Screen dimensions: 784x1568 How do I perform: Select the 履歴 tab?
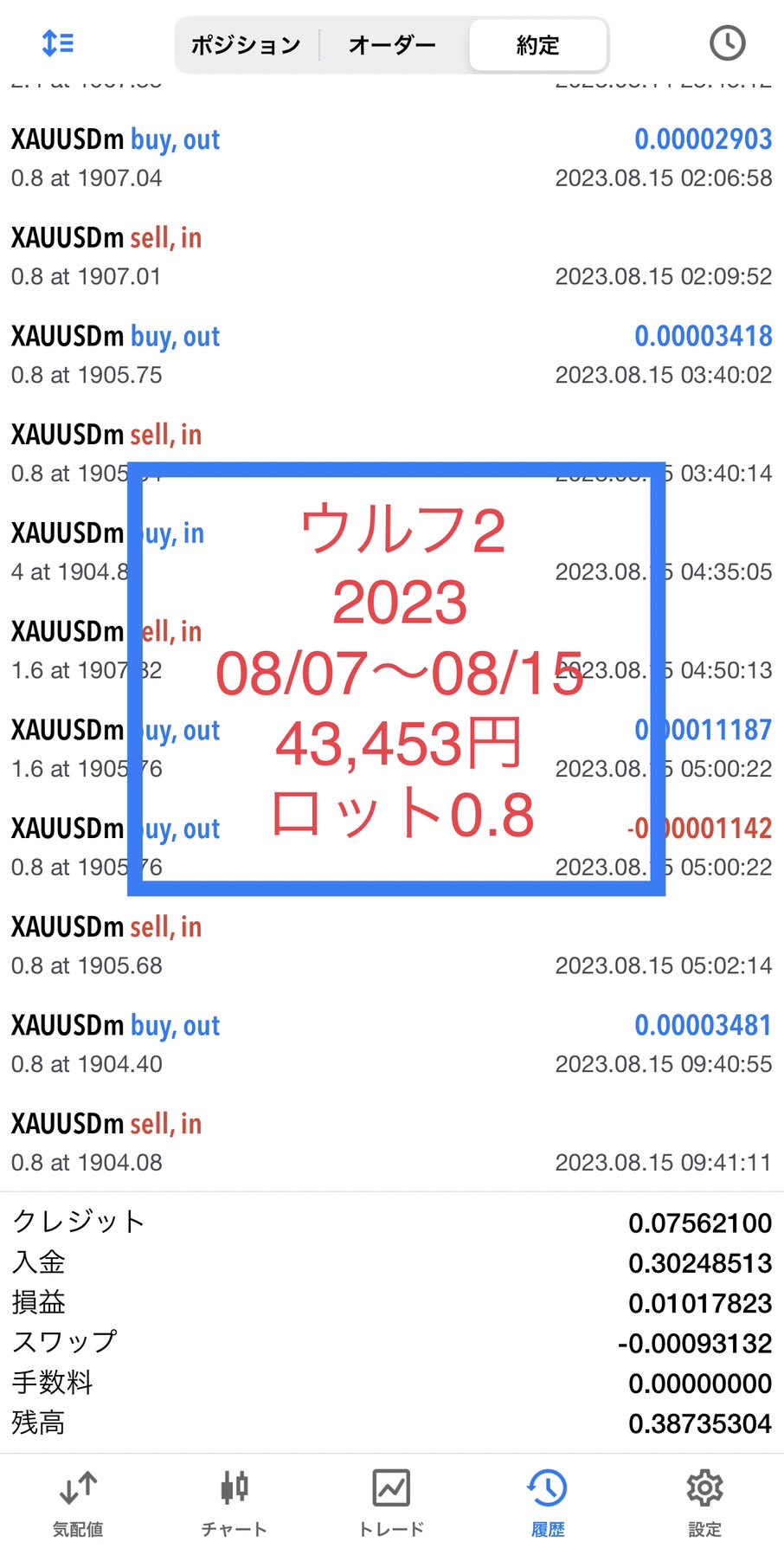click(548, 1504)
